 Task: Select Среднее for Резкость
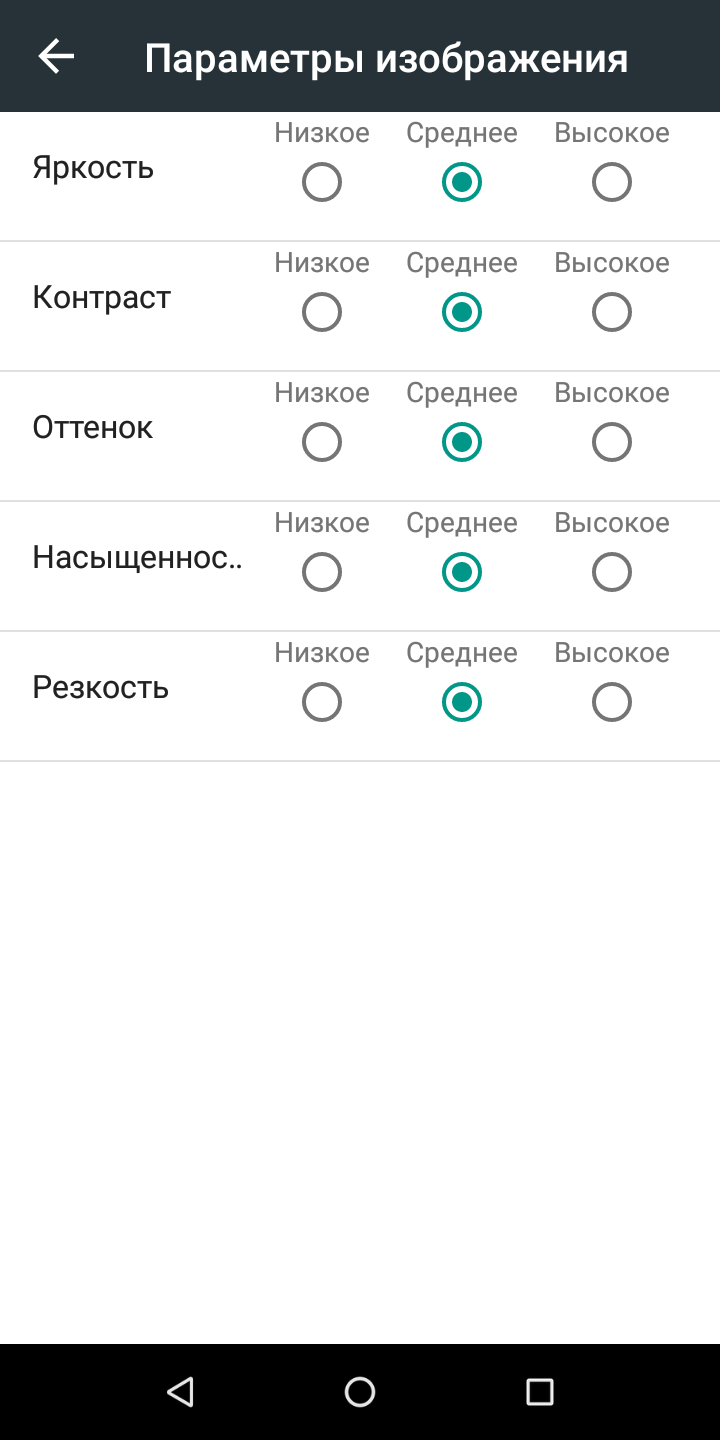462,703
